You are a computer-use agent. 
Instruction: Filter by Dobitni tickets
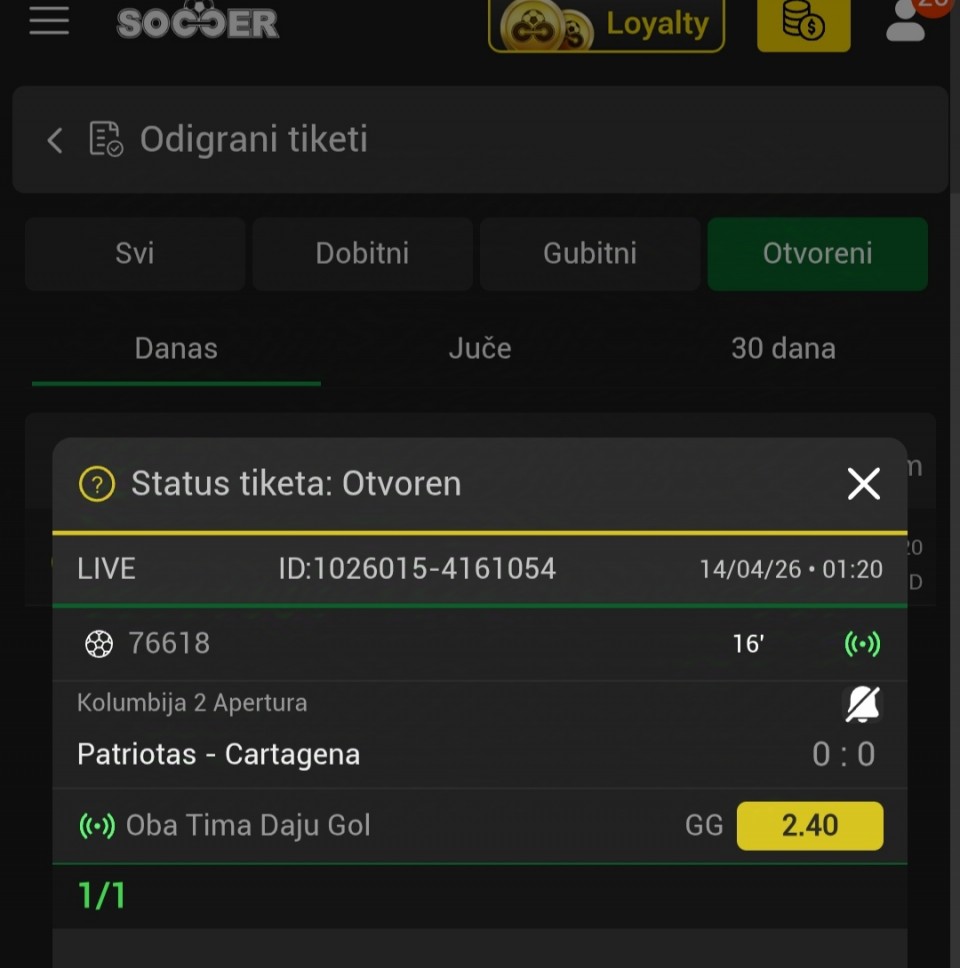click(x=362, y=254)
